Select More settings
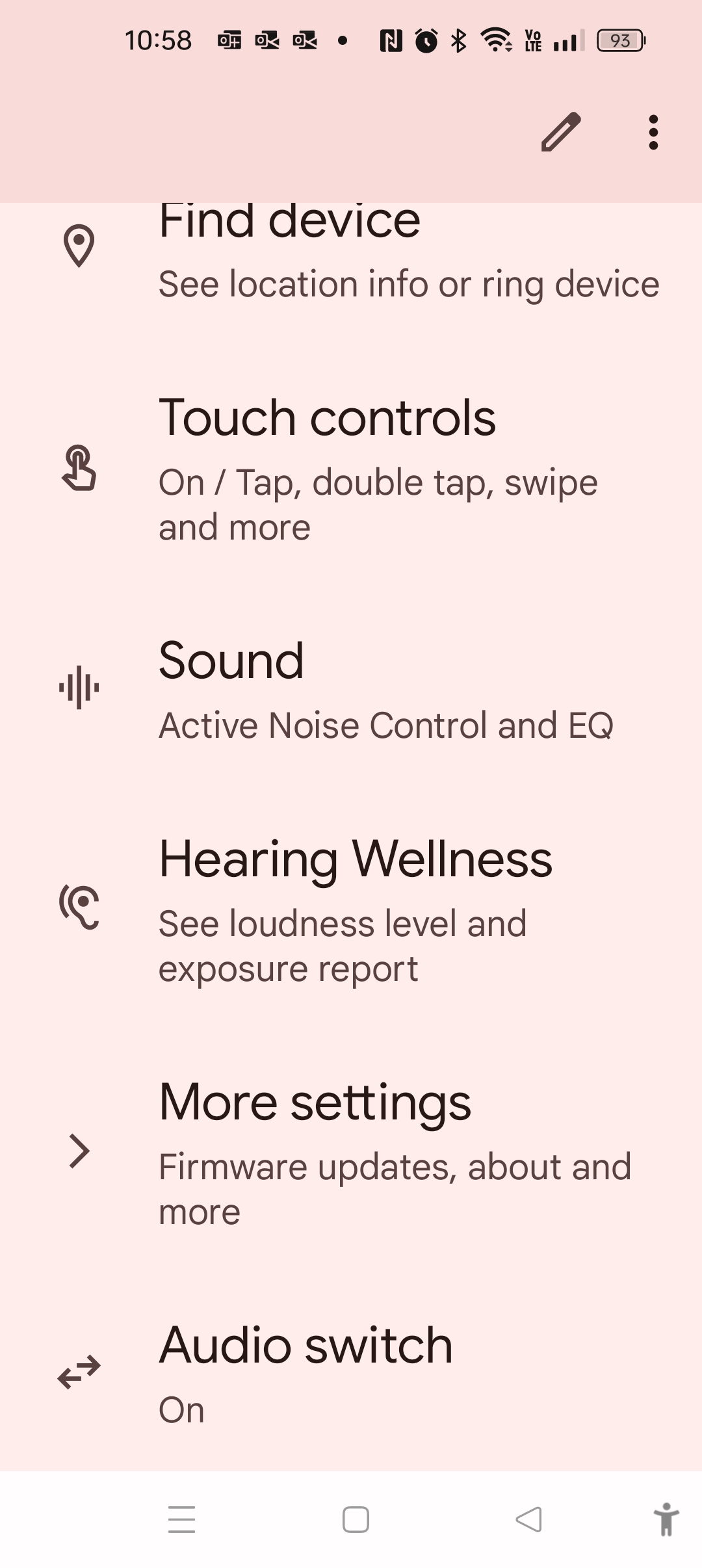Viewport: 702px width, 1568px height. point(351,1151)
